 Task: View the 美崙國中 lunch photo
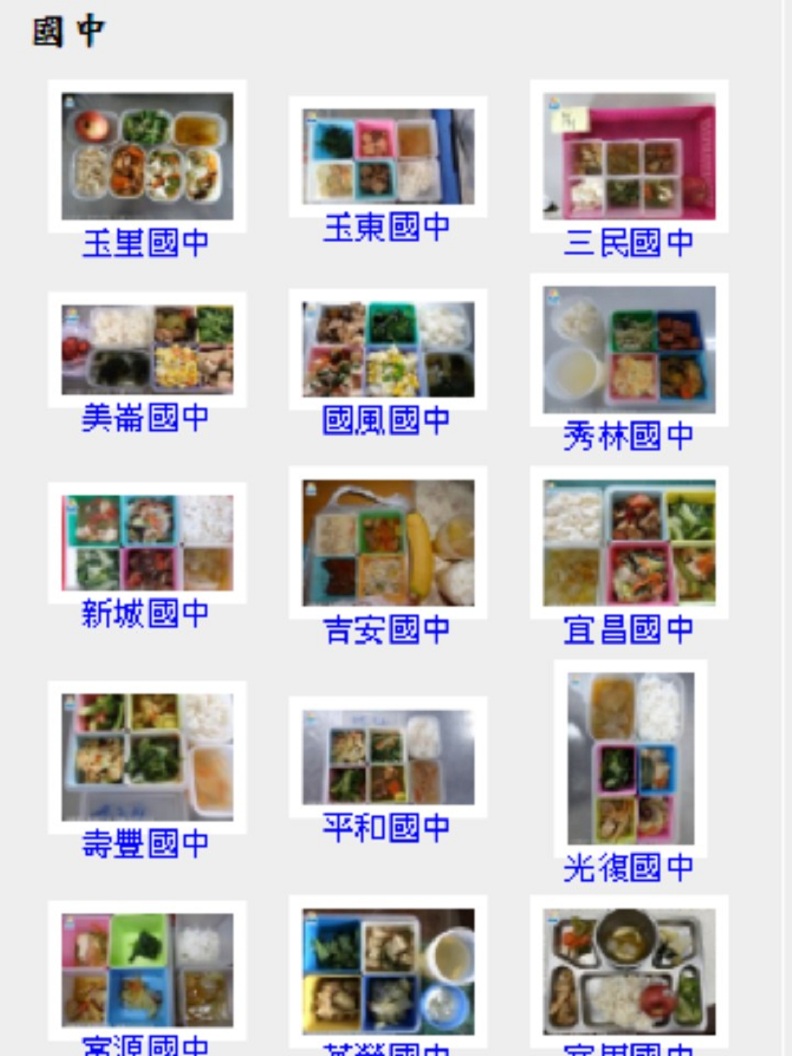(147, 349)
